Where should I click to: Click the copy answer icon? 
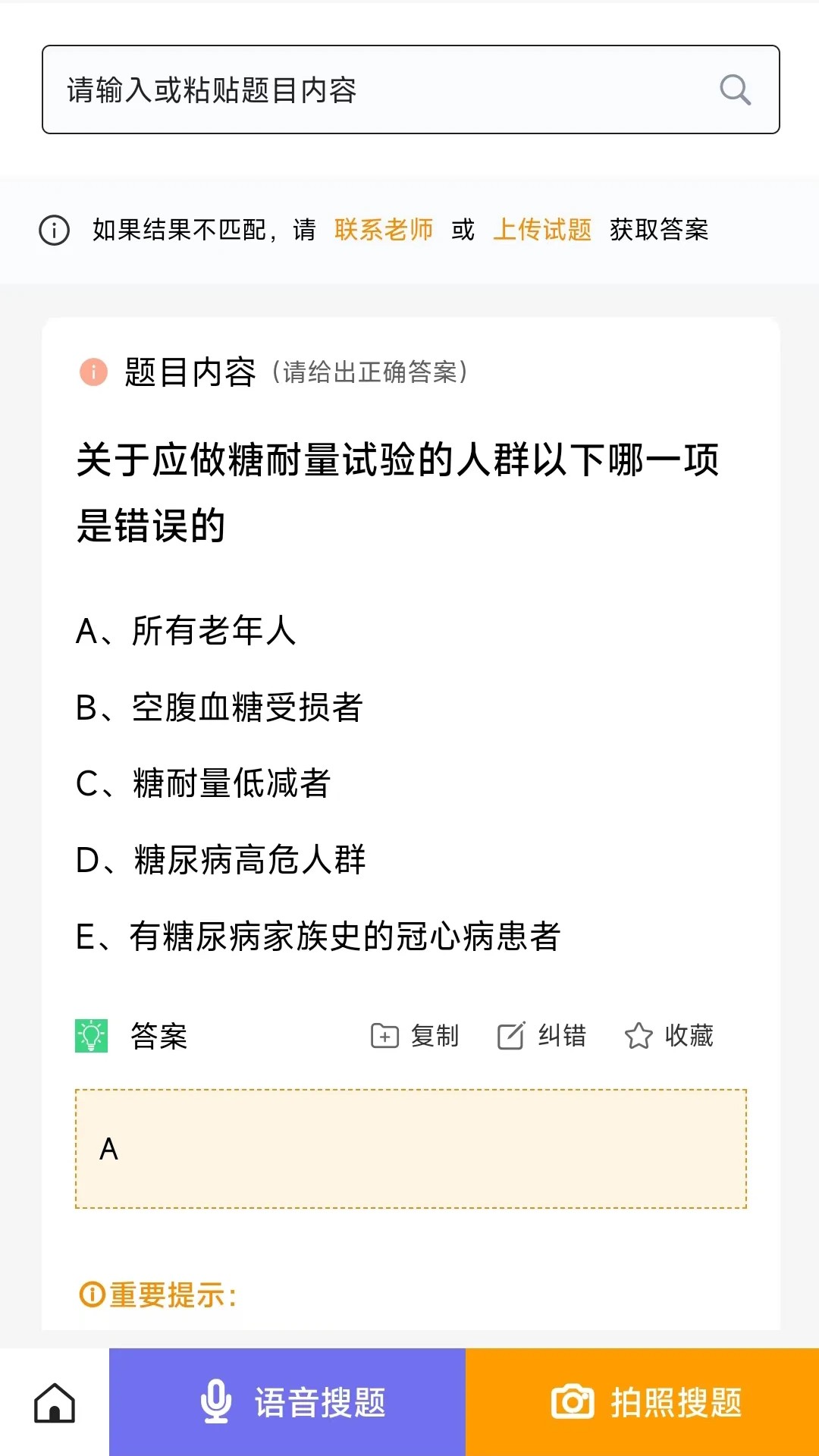coord(383,1034)
